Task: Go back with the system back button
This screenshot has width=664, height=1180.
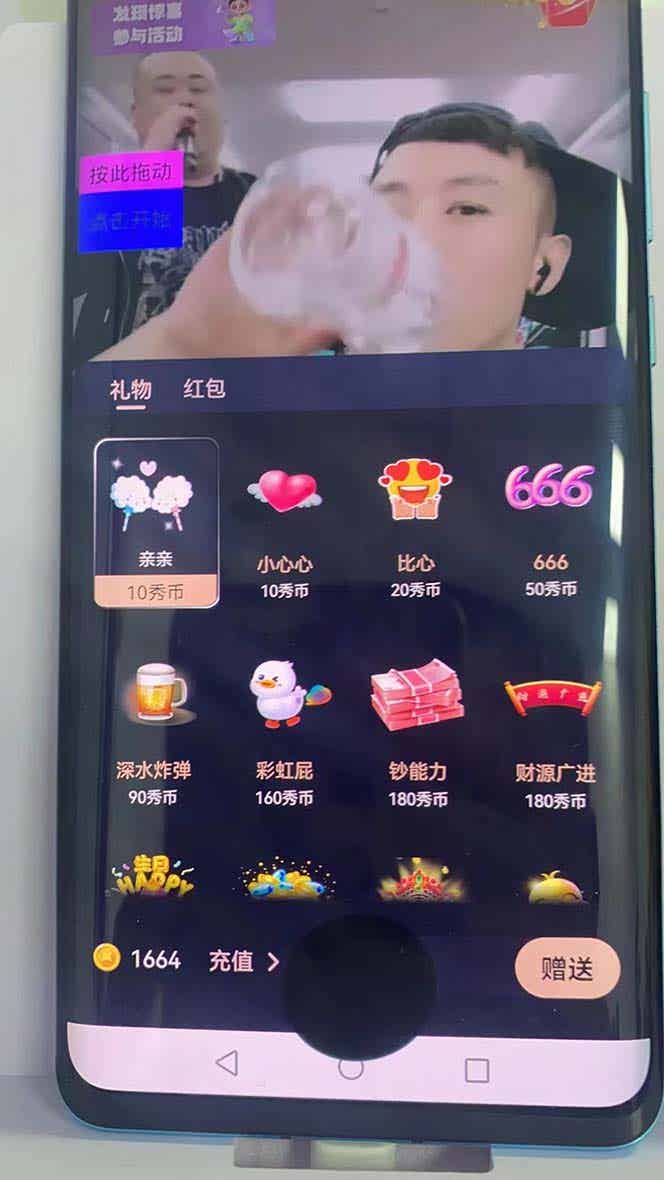Action: [227, 1063]
